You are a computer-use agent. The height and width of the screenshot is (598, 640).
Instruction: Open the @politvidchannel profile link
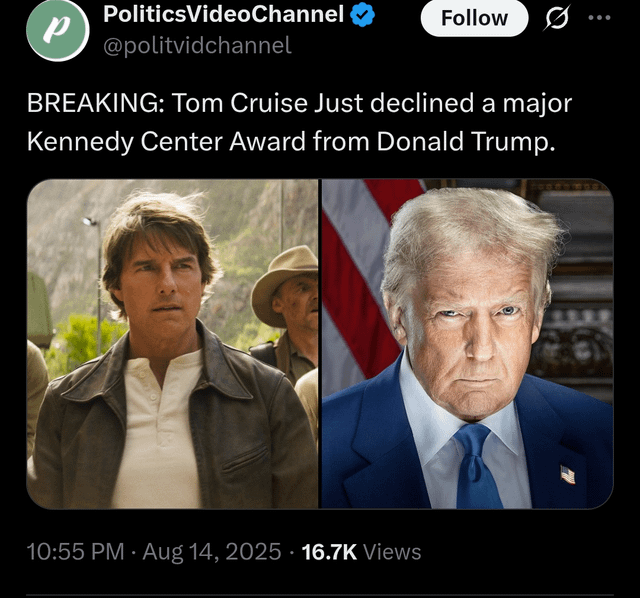[198, 45]
